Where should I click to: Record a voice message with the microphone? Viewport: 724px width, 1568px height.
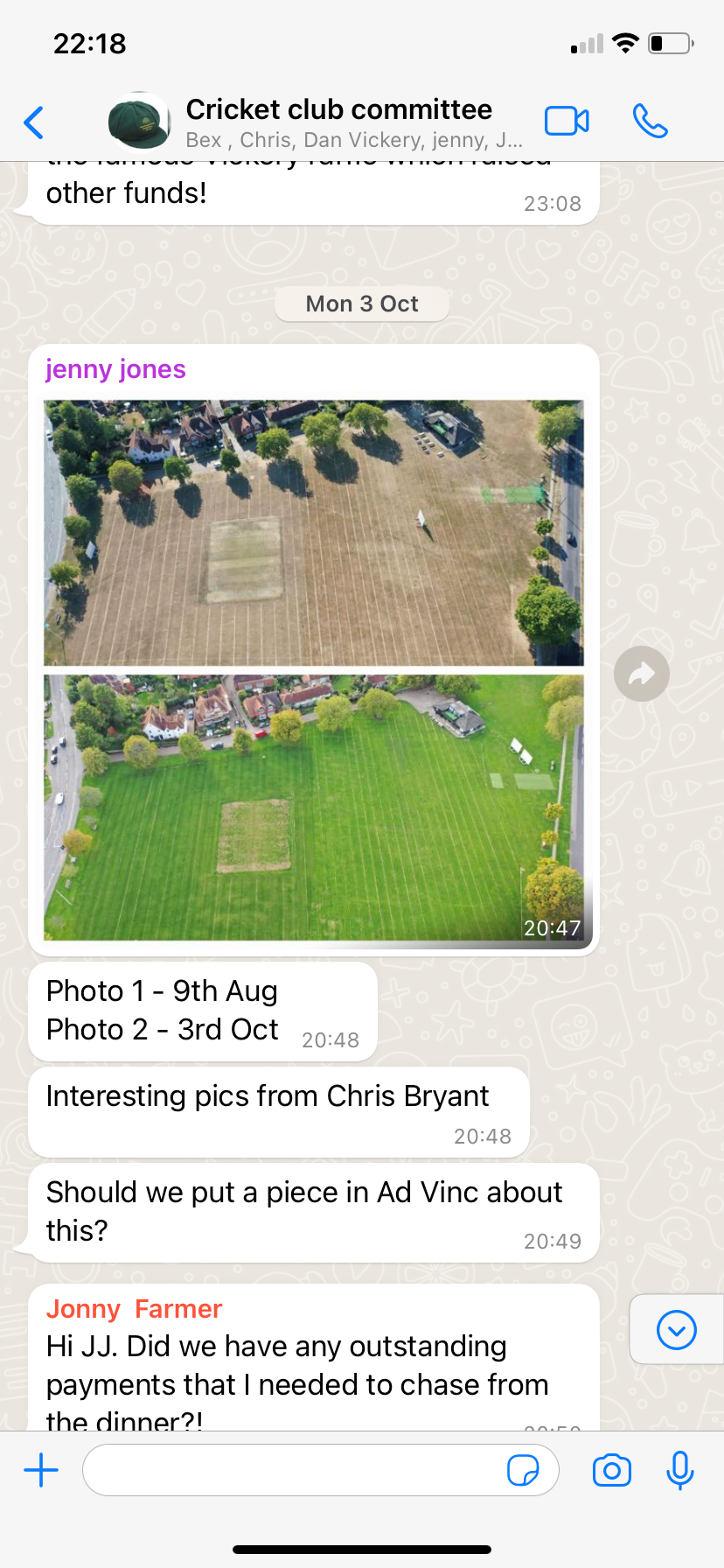point(679,1470)
